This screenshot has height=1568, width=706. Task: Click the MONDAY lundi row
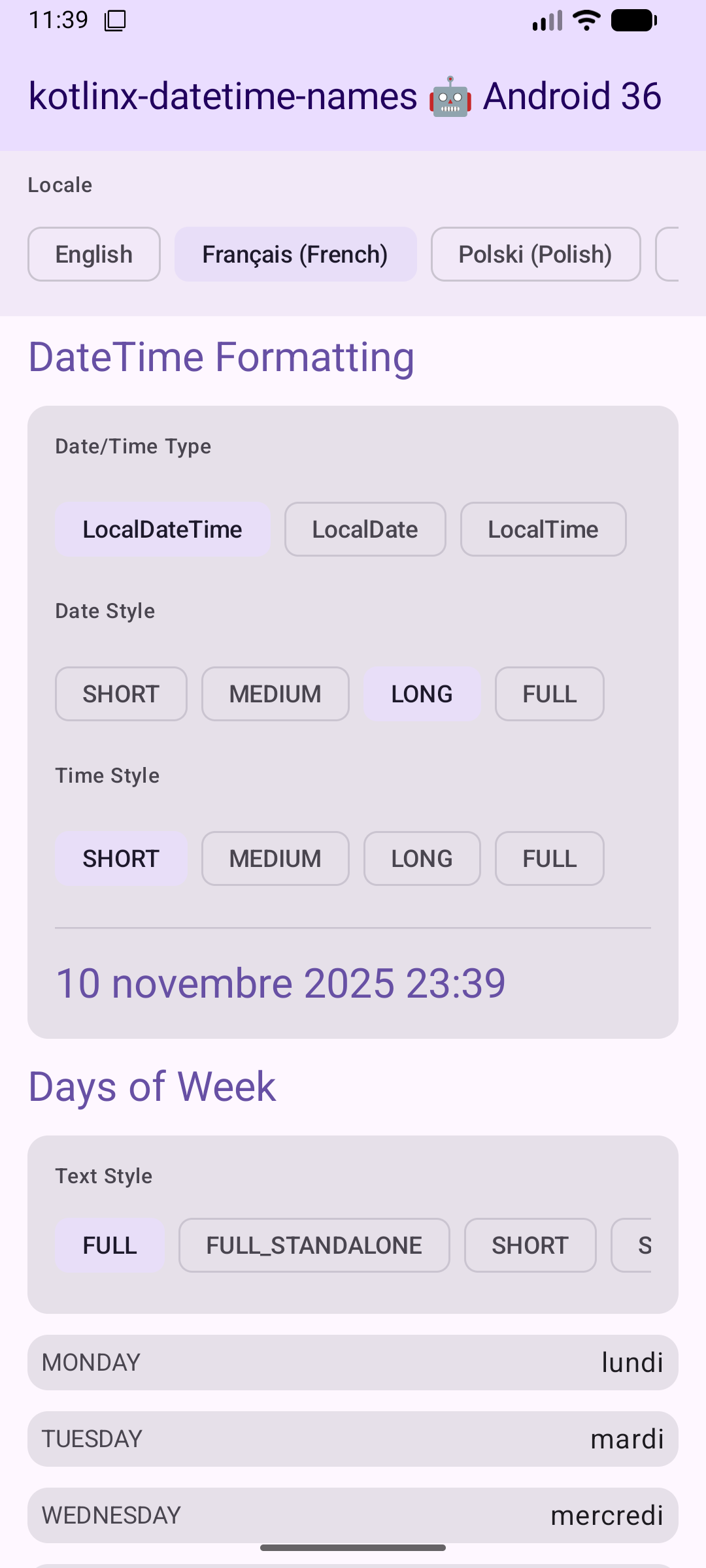(x=353, y=1362)
